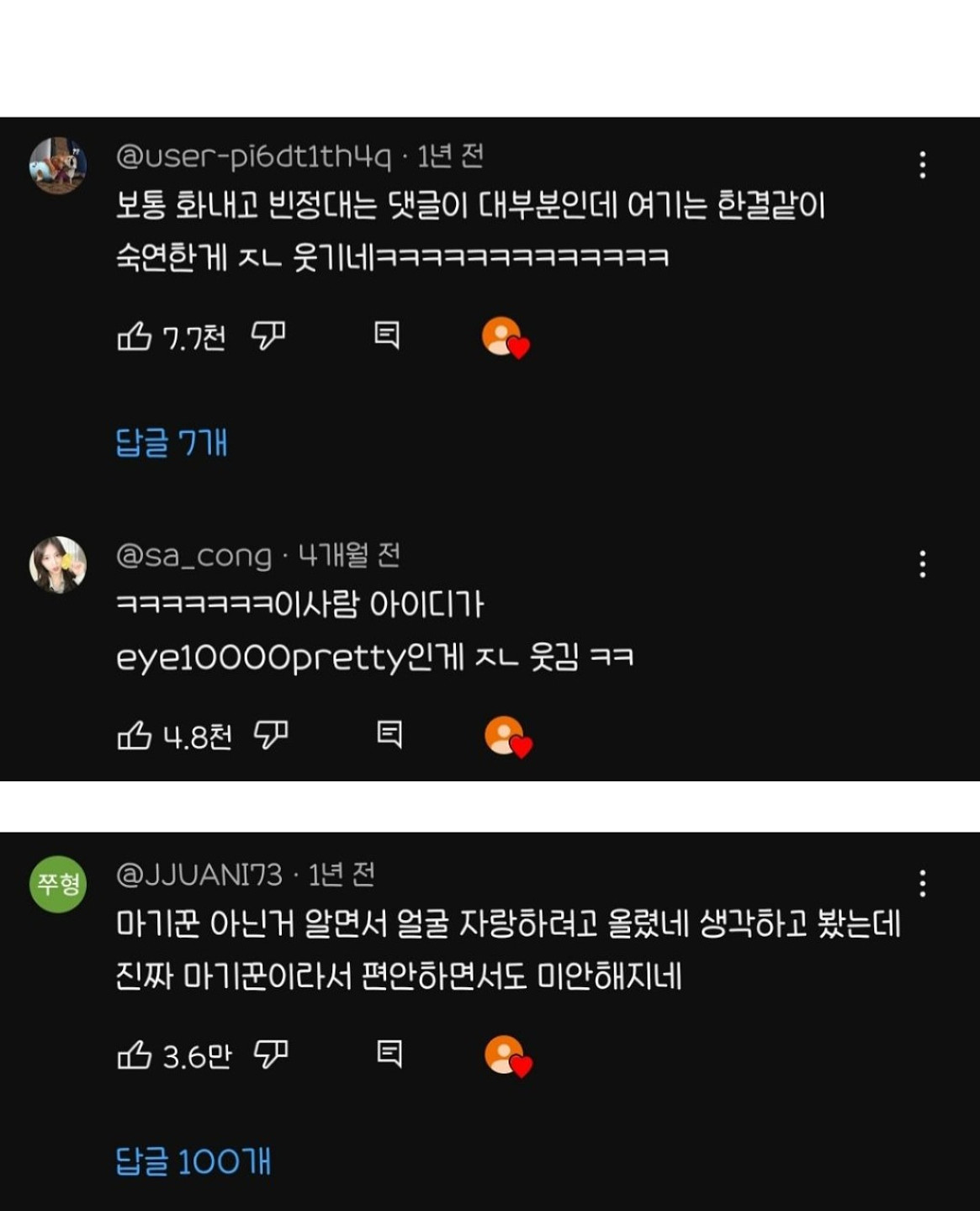Dislike the comment by @user-pi6dt1th4q

pyautogui.click(x=269, y=336)
